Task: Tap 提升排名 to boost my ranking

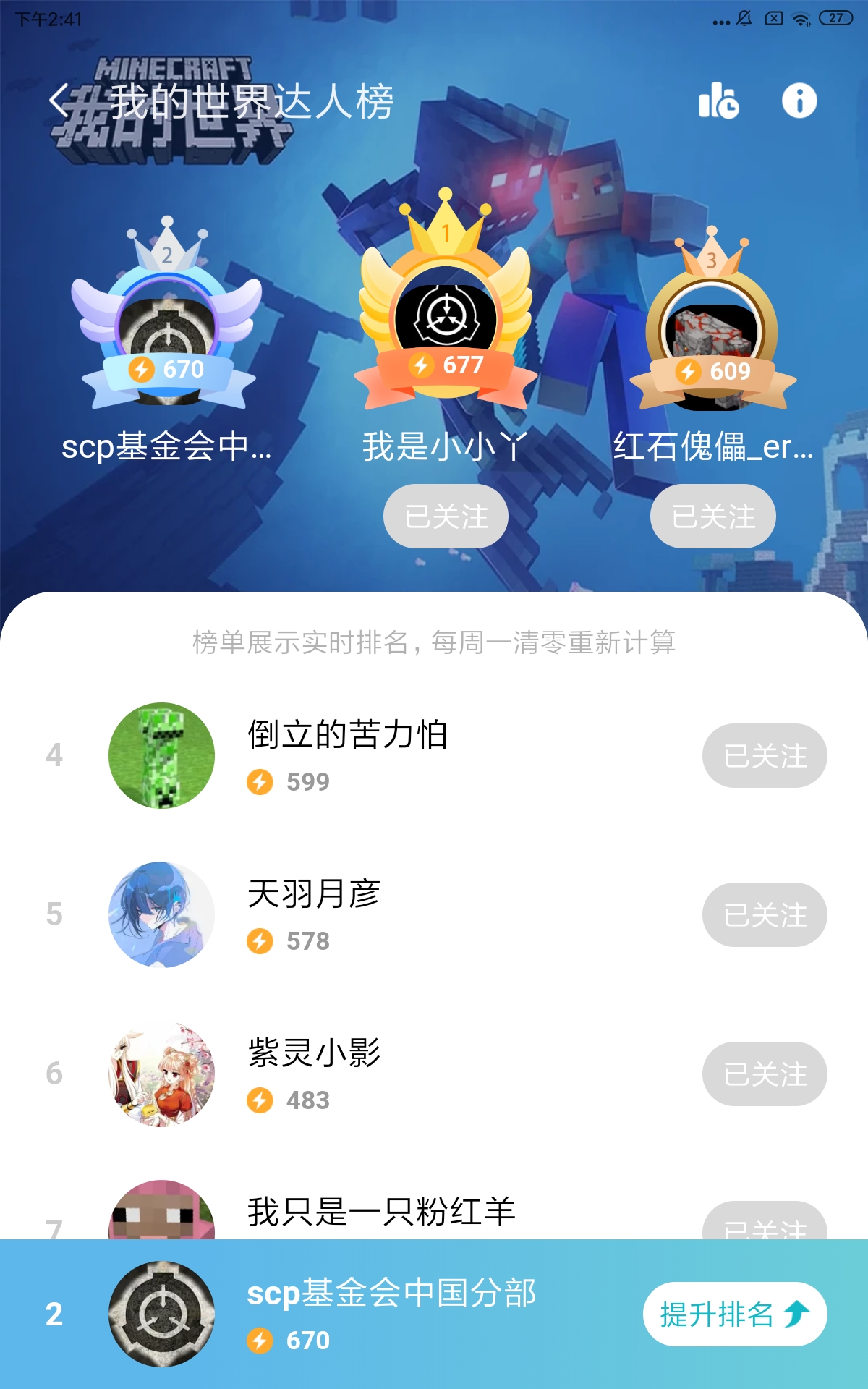Action: tap(735, 1314)
